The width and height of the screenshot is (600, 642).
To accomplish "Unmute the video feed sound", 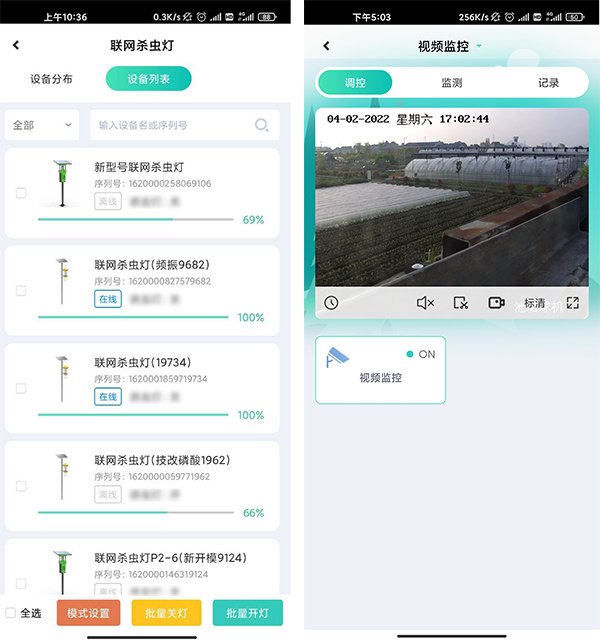I will tap(425, 303).
